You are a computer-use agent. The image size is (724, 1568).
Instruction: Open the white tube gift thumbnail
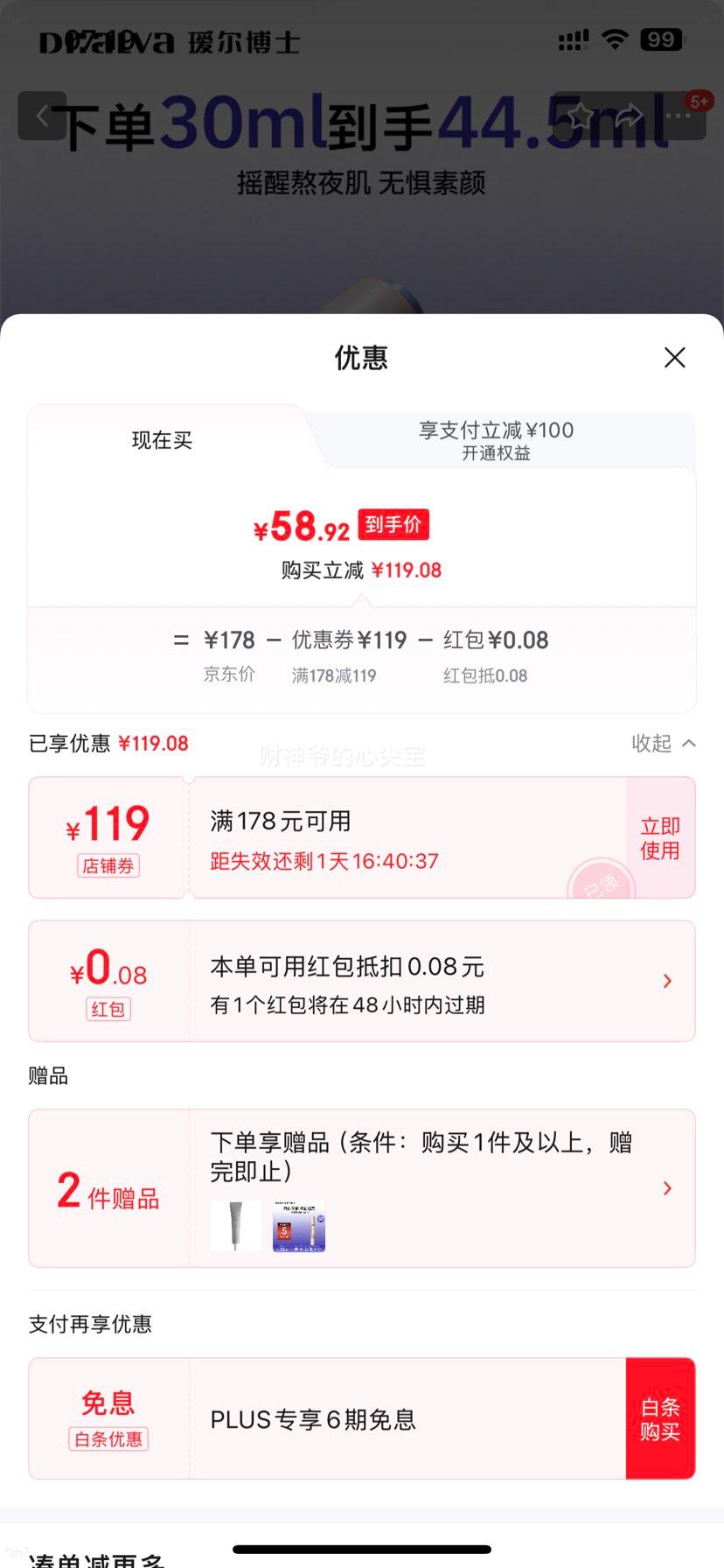tap(234, 1225)
